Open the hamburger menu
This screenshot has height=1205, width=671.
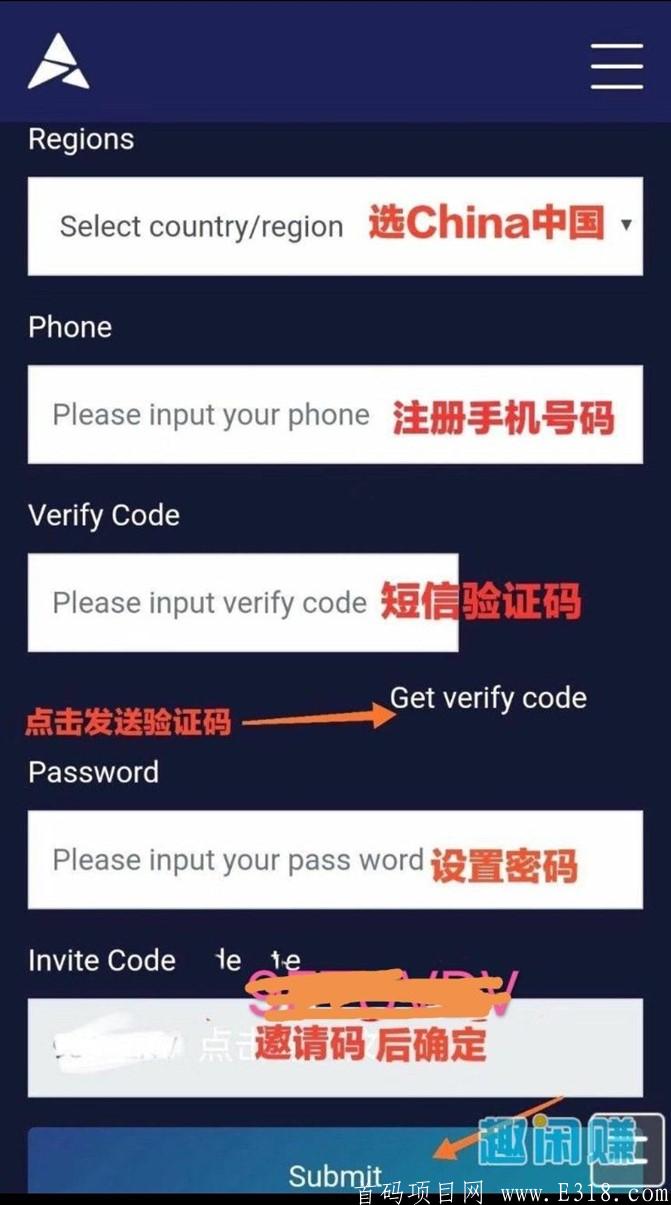tap(616, 66)
